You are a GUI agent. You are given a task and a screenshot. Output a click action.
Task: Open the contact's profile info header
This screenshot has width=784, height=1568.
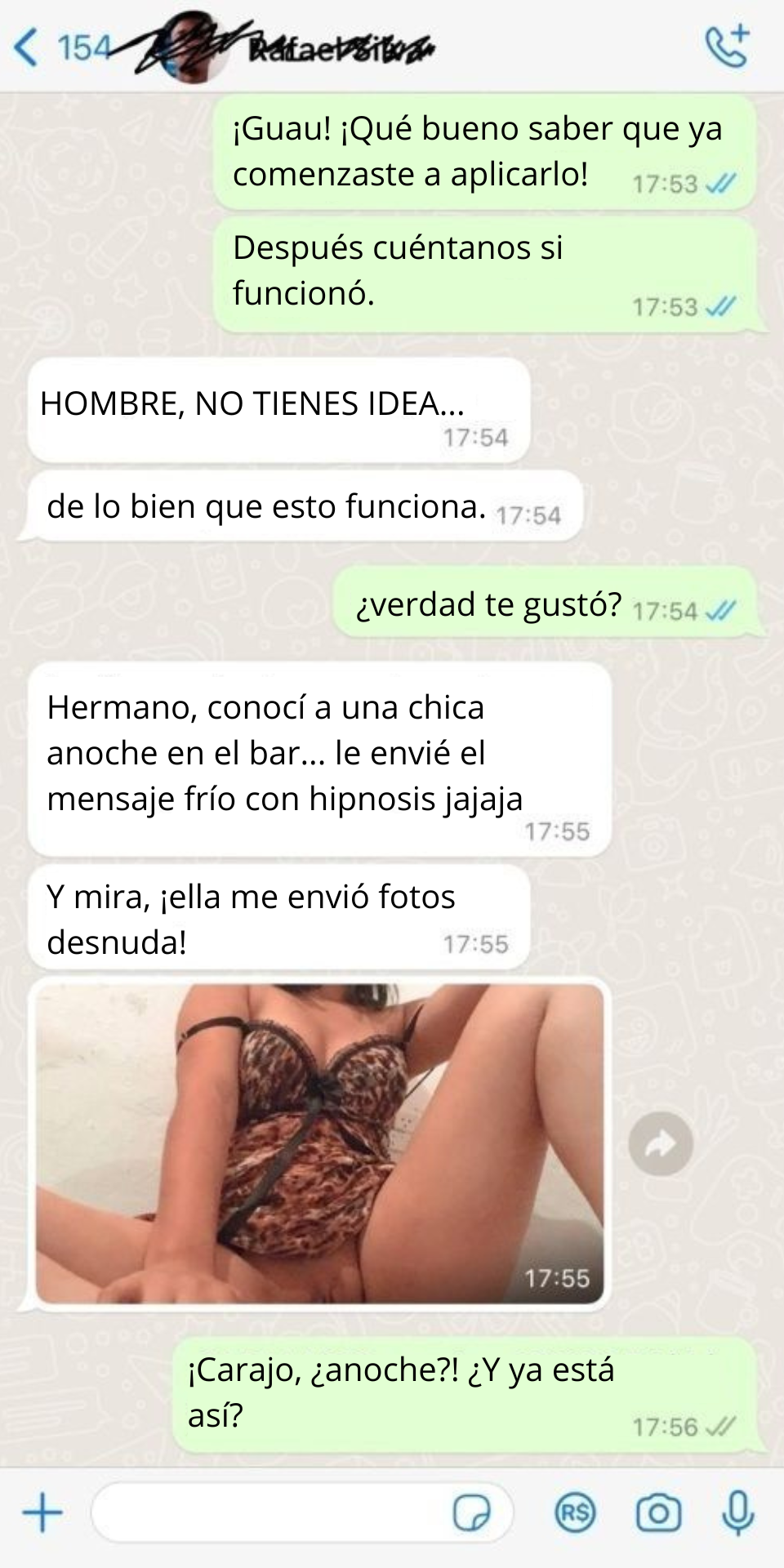[x=327, y=49]
